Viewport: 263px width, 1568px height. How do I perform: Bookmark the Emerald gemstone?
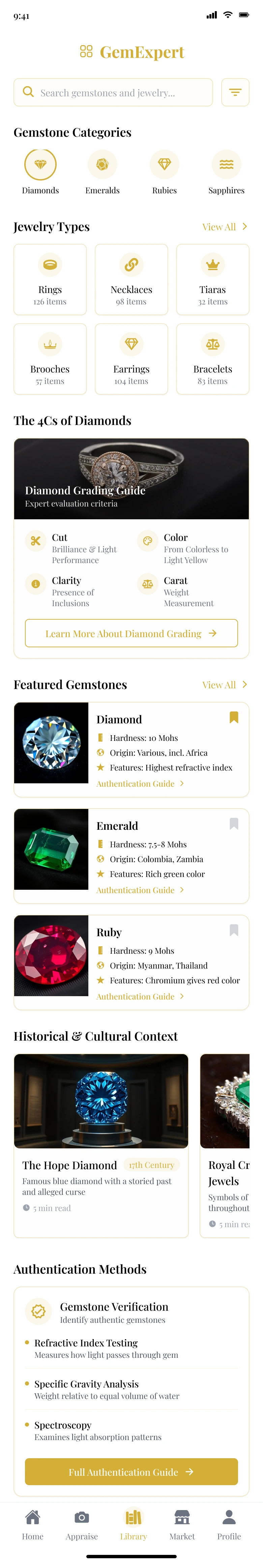[234, 823]
